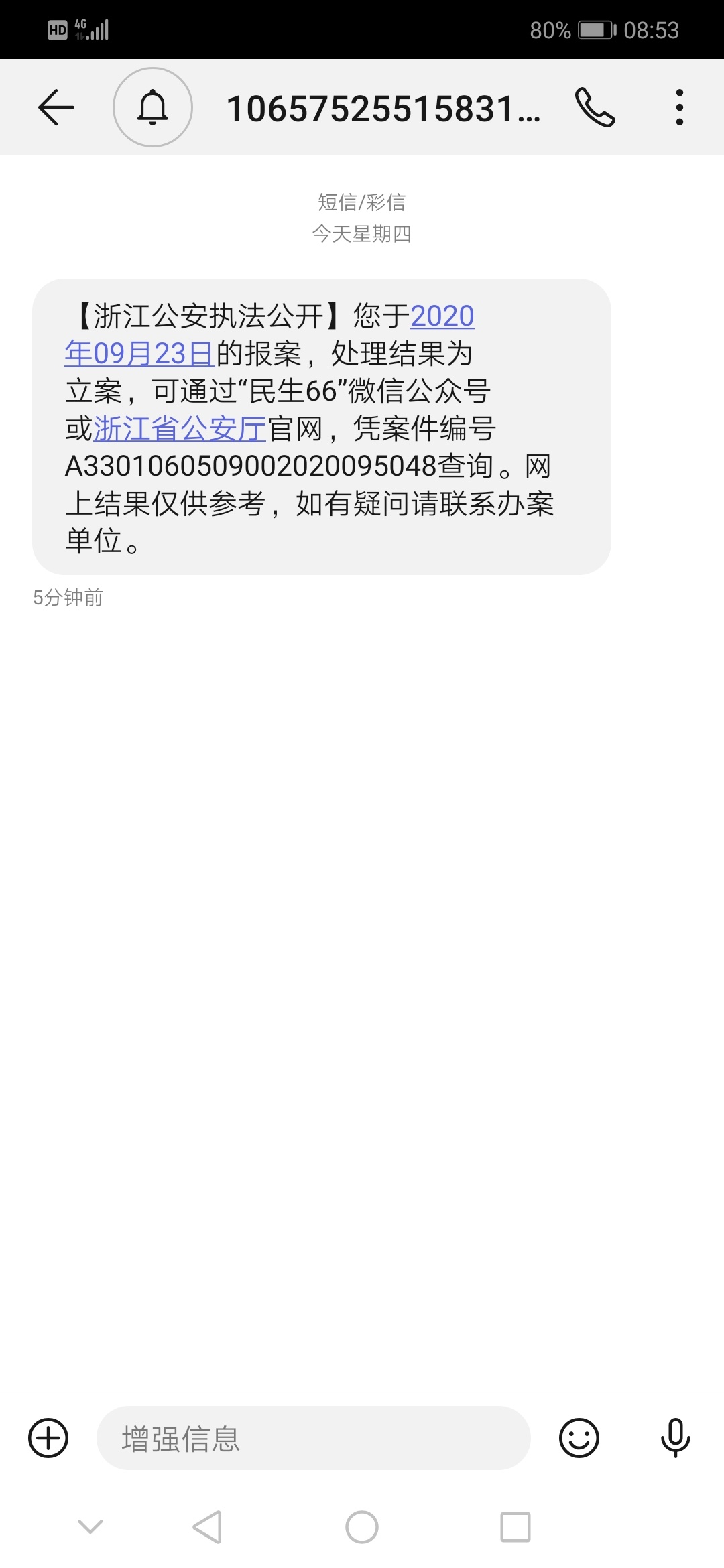Open the 浙江省公安厅 link
Image resolution: width=724 pixels, height=1568 pixels.
tap(180, 429)
